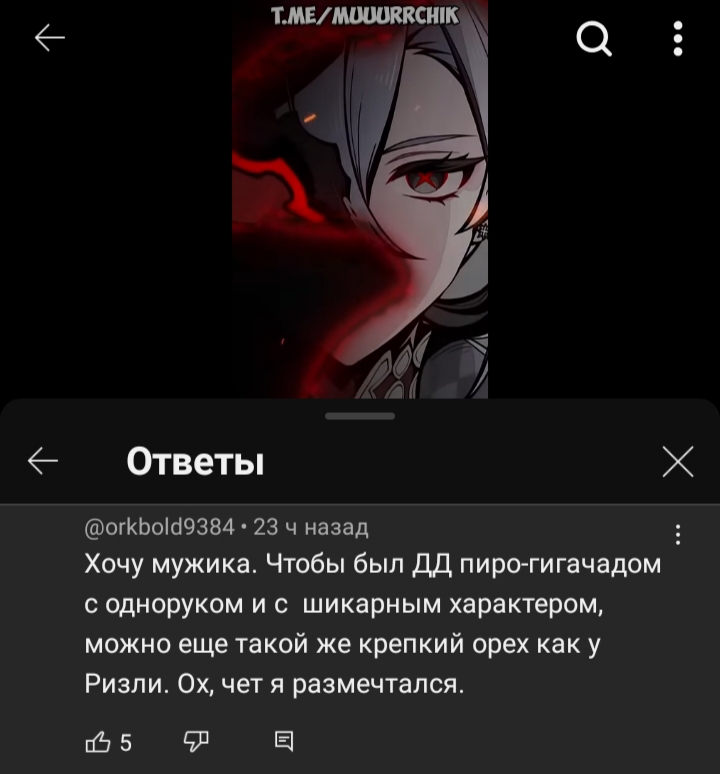Open the video overflow menu
Viewport: 720px width, 774px height.
[x=678, y=40]
